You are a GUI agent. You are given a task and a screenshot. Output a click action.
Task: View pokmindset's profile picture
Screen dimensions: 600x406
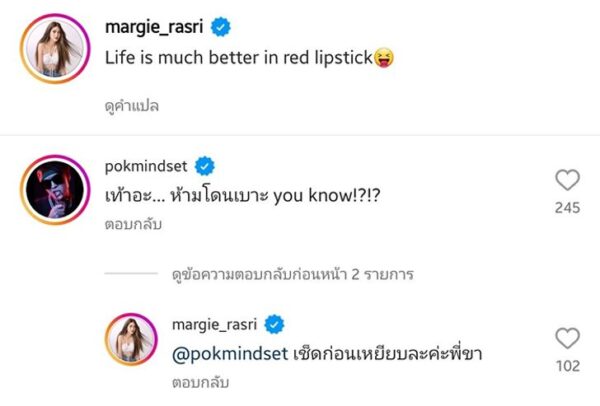click(52, 186)
